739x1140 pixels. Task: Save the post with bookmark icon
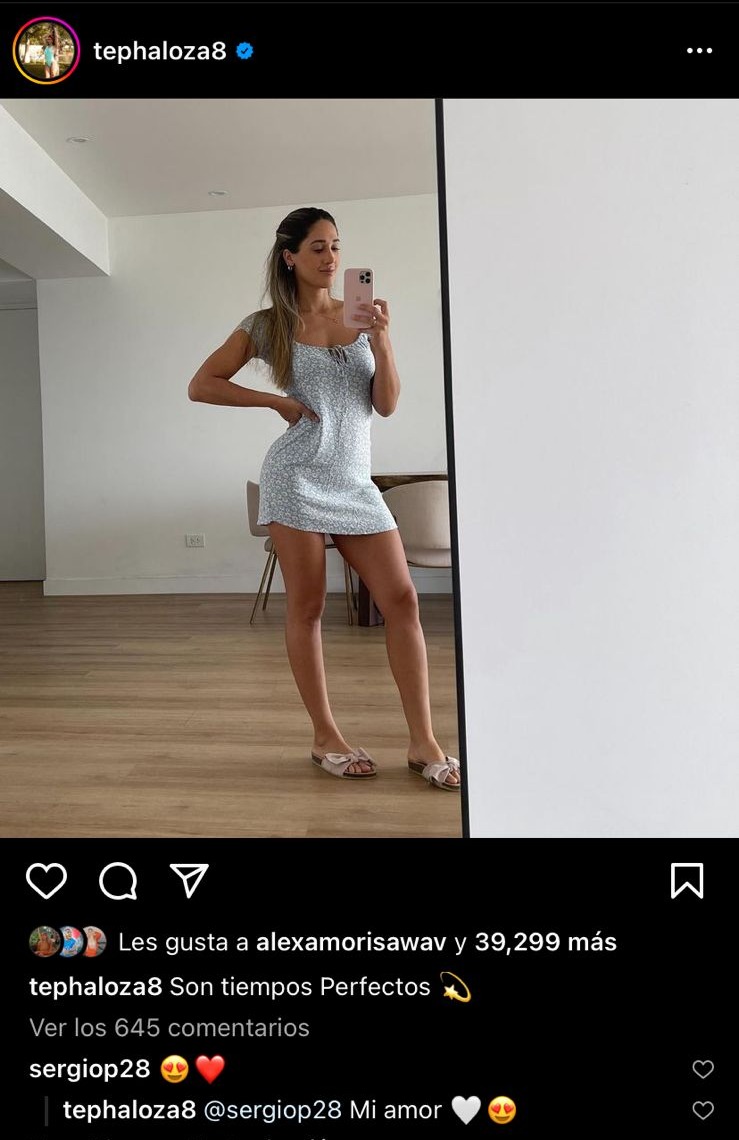coord(687,881)
